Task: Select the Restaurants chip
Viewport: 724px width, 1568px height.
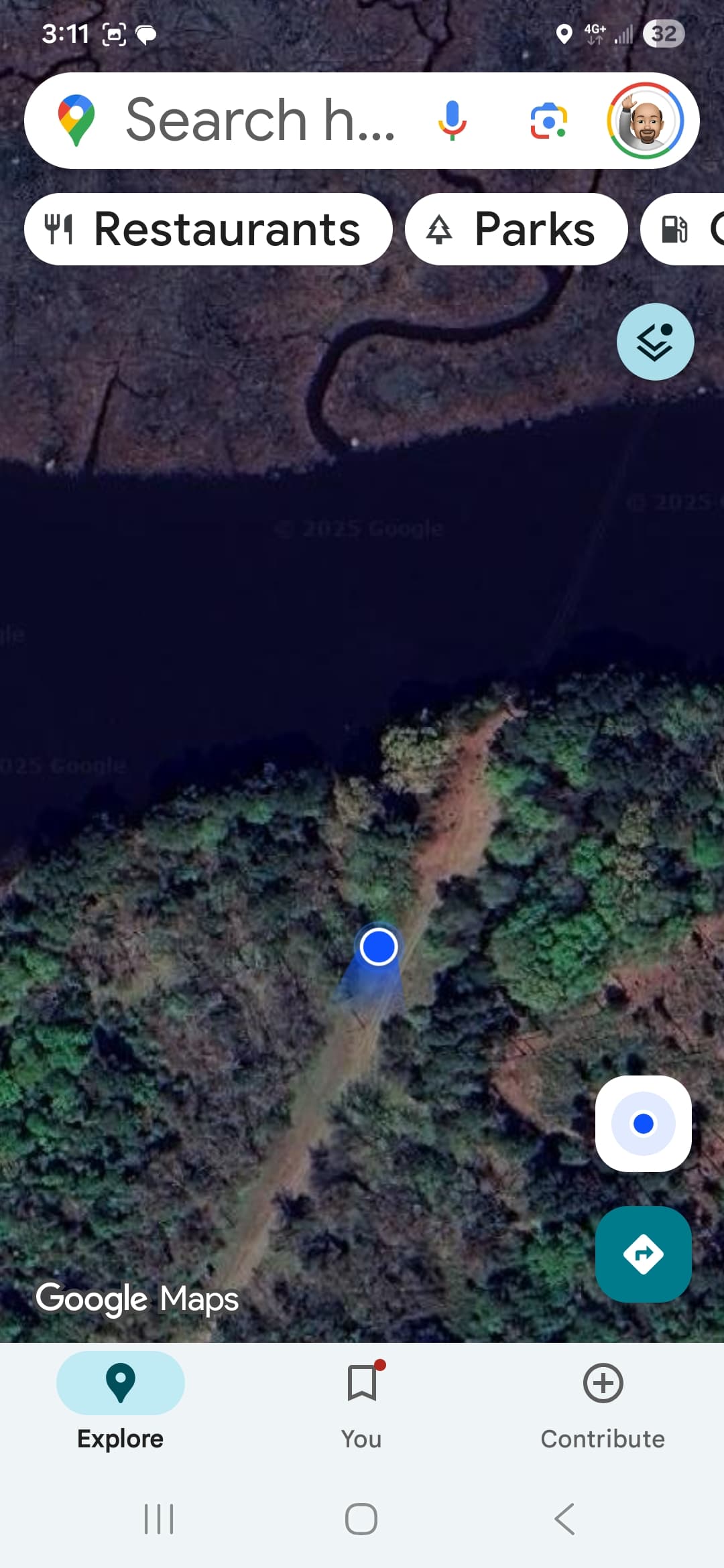Action: tap(208, 229)
